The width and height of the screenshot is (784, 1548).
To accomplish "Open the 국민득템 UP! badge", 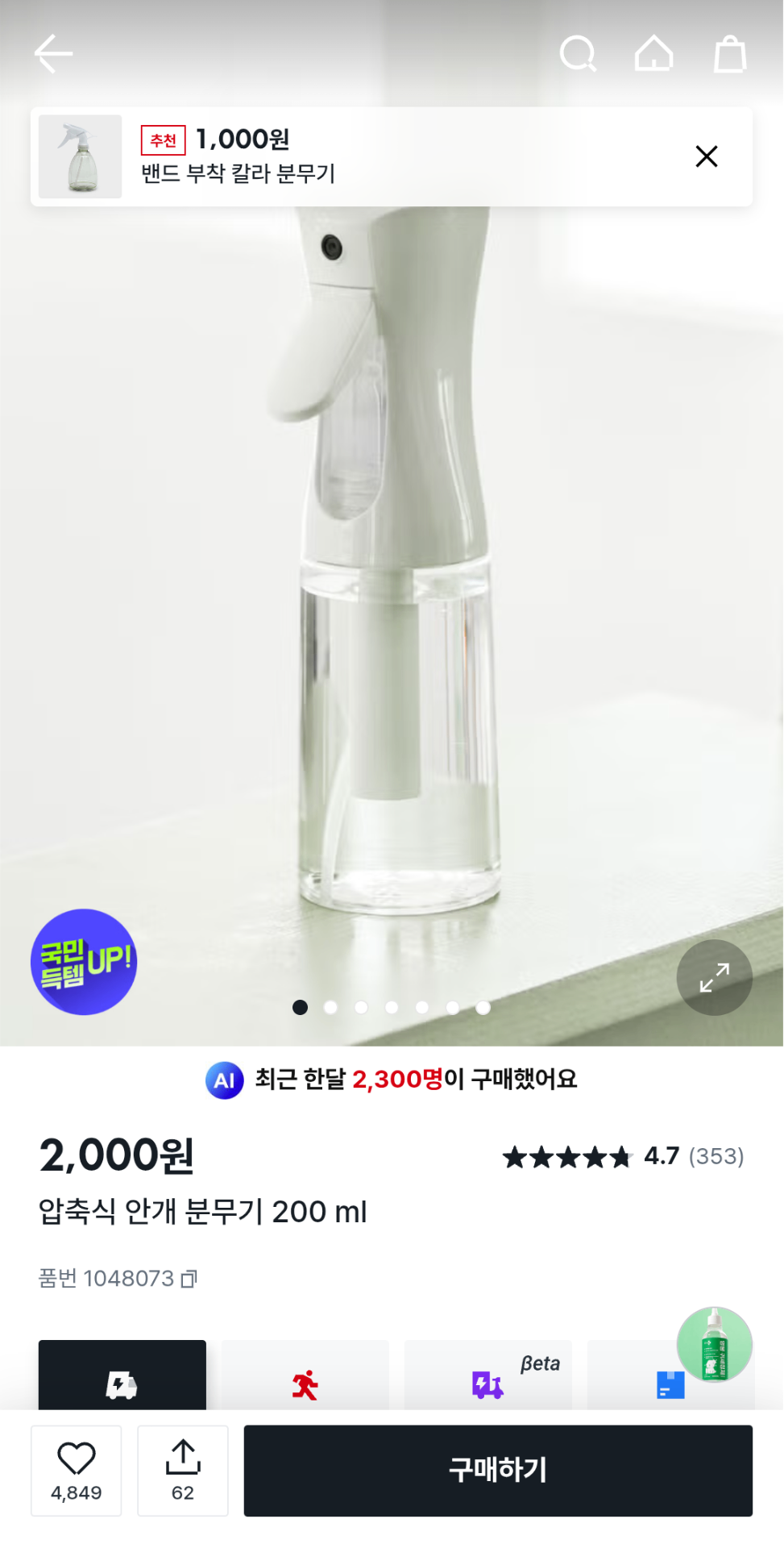I will point(84,962).
